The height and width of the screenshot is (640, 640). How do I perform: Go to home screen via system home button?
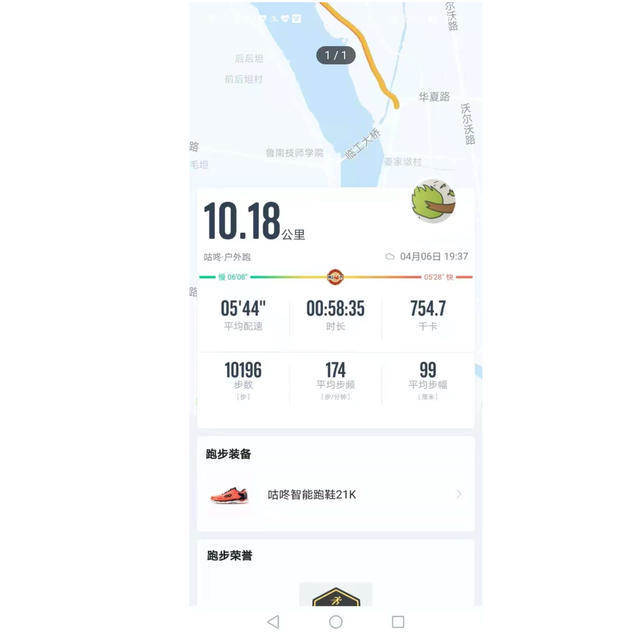click(336, 622)
